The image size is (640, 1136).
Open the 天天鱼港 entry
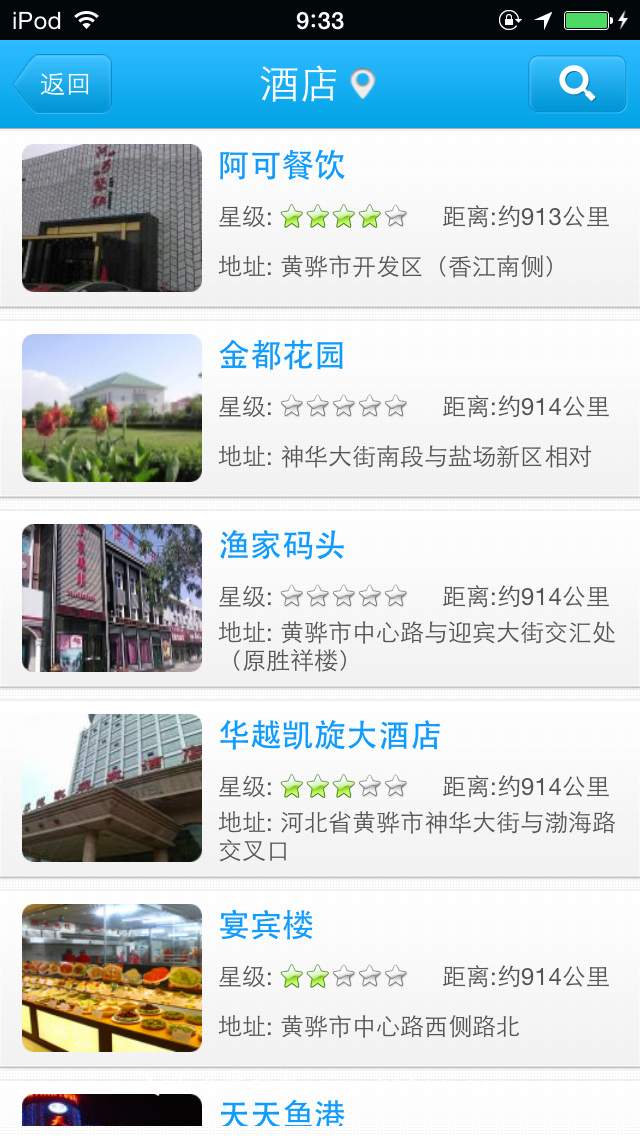point(320,1108)
